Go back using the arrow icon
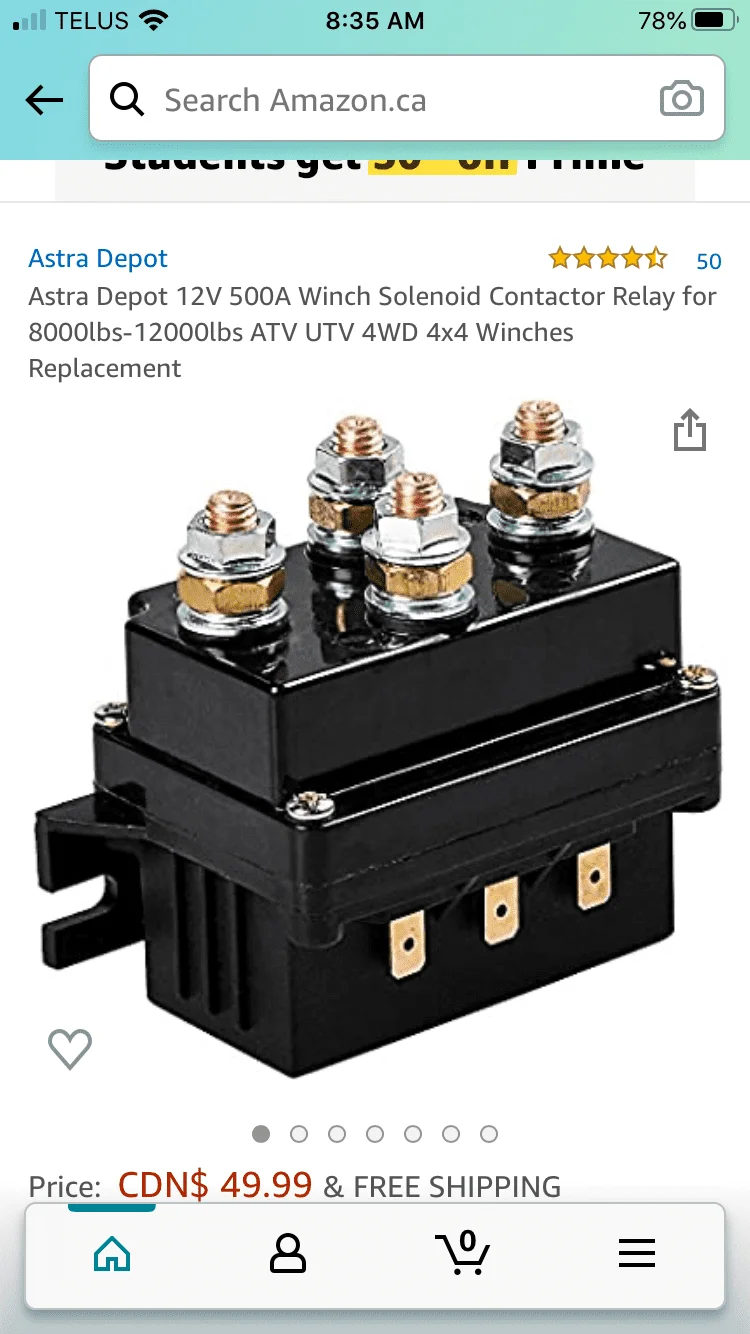Viewport: 750px width, 1334px height. 44,100
